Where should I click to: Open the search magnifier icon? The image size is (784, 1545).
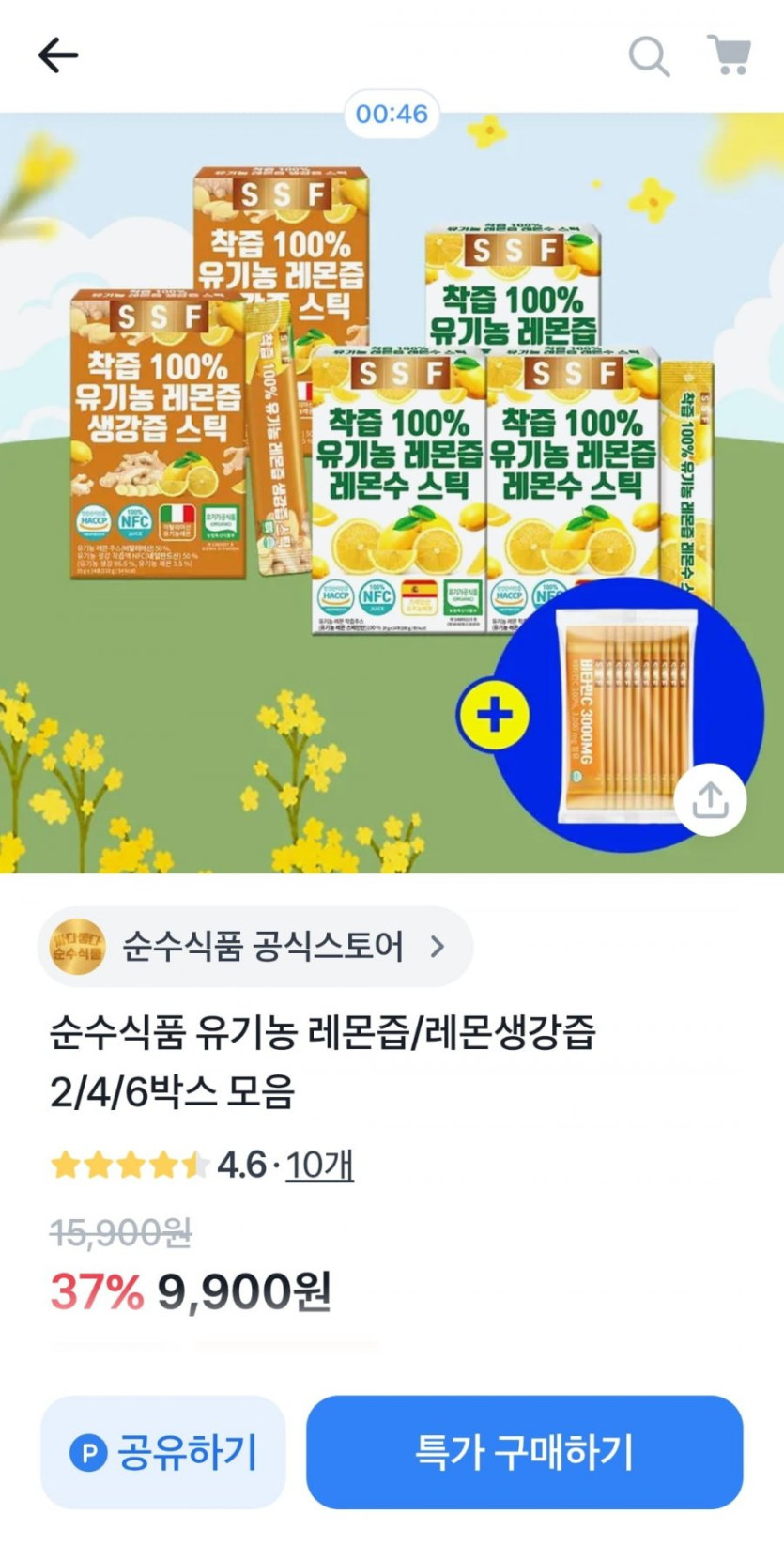tap(649, 56)
